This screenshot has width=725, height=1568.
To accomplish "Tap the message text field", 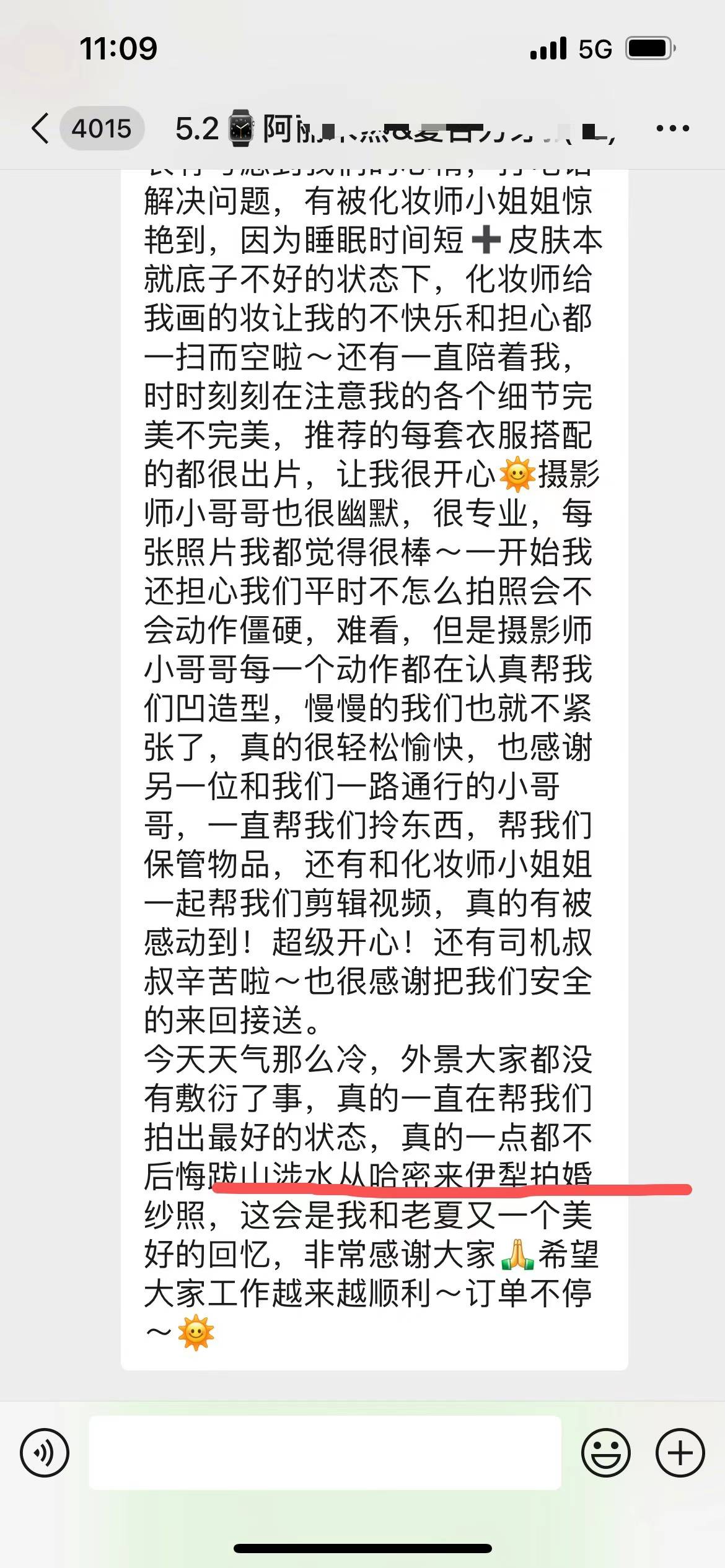I will tap(325, 1452).
